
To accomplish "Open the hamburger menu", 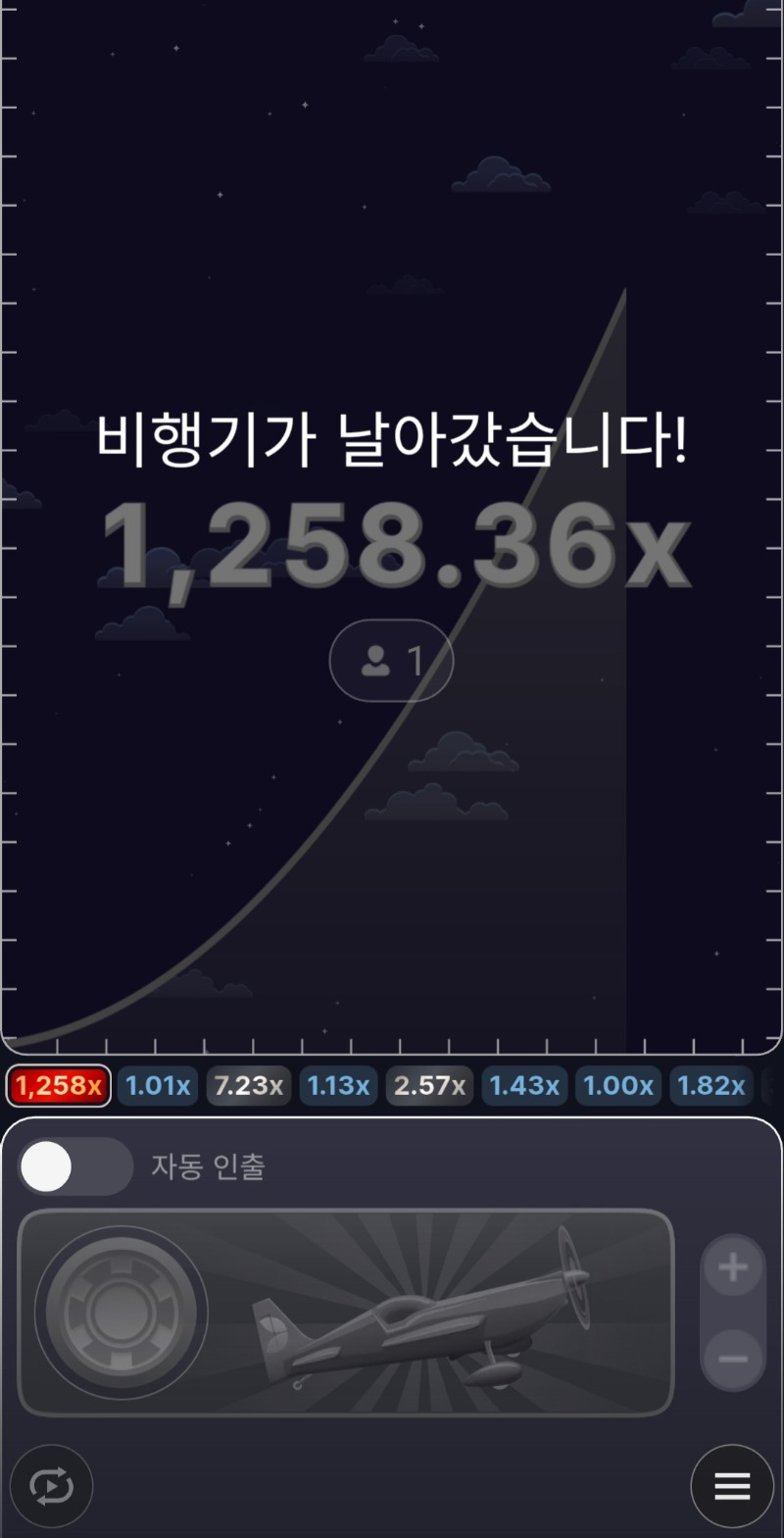I will [732, 1487].
